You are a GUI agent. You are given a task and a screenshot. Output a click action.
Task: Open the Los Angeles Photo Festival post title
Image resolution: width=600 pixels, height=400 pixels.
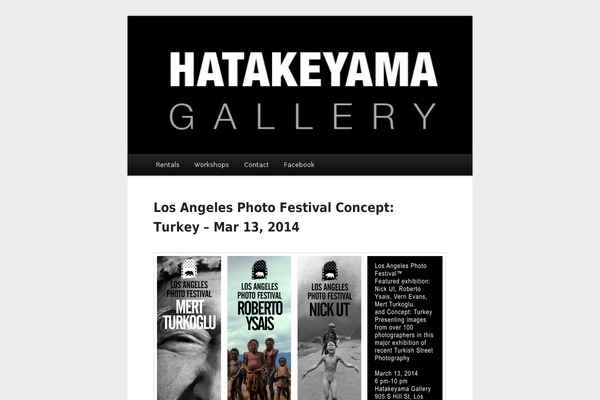[273, 217]
